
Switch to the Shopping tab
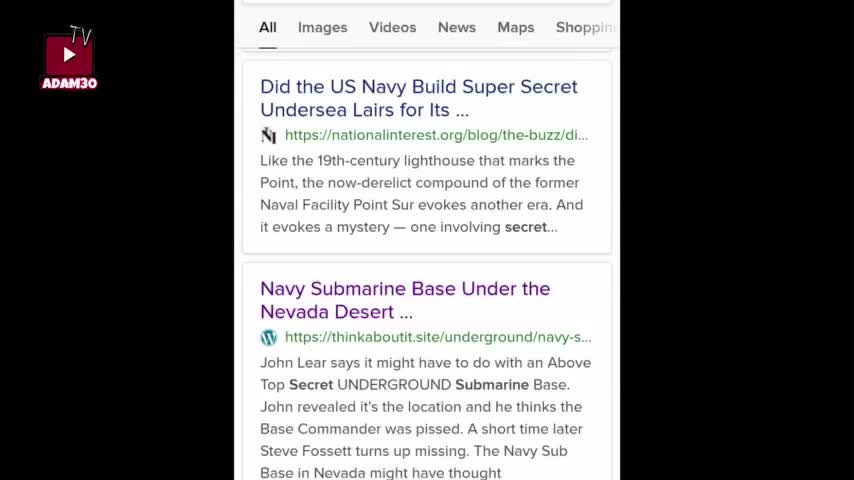585,28
